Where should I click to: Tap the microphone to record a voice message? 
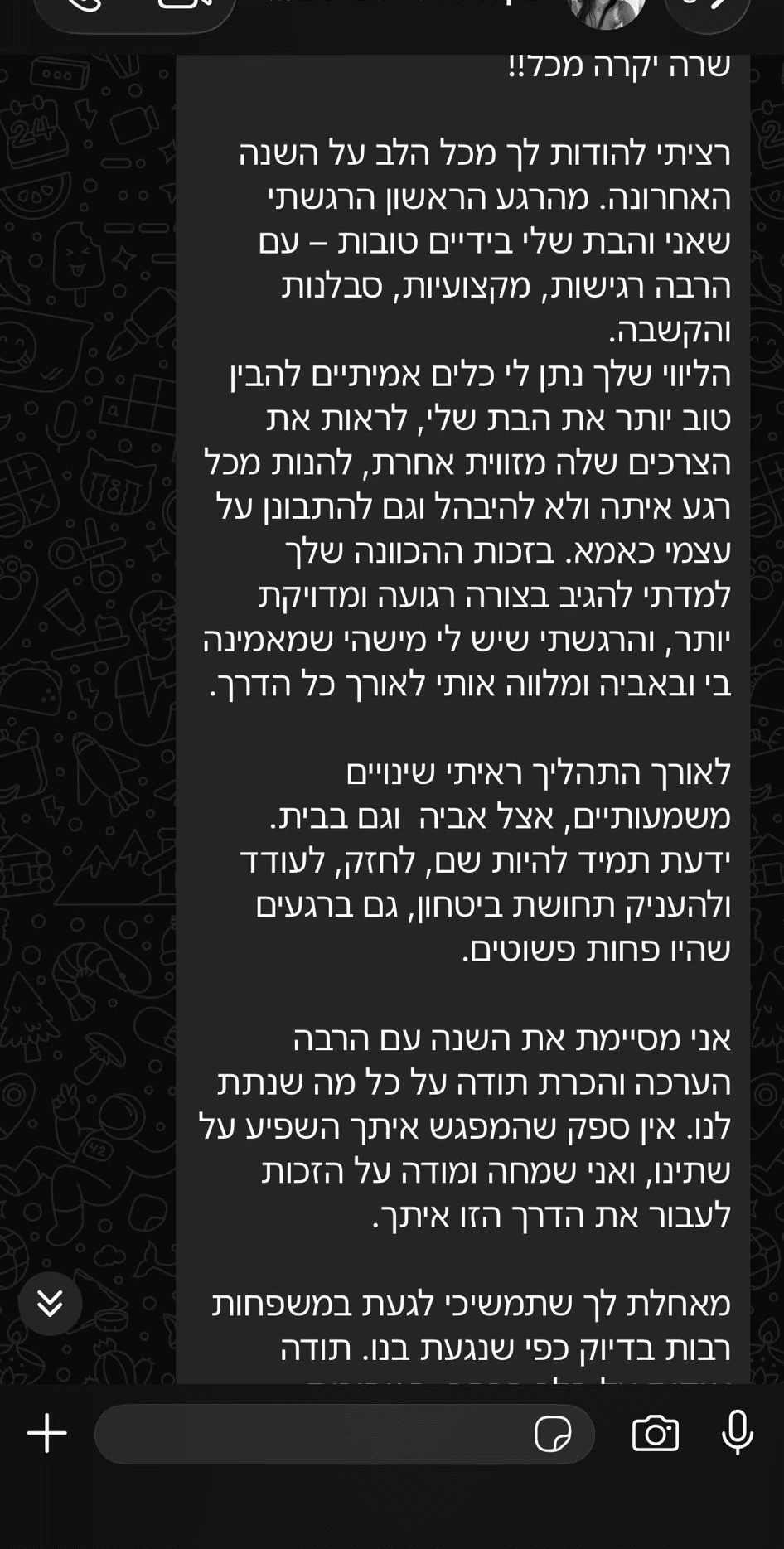[x=738, y=1433]
